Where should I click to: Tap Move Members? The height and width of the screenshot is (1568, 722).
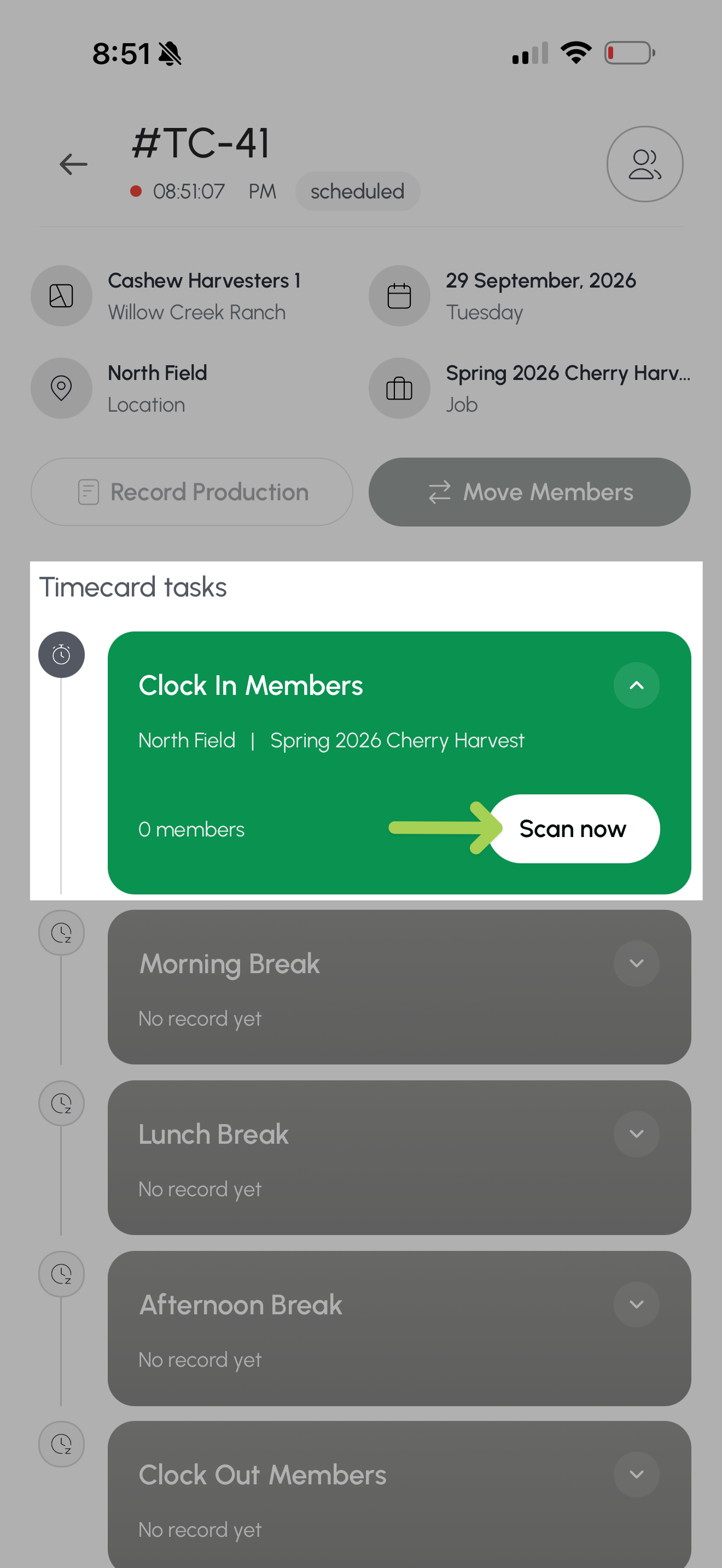coord(529,492)
